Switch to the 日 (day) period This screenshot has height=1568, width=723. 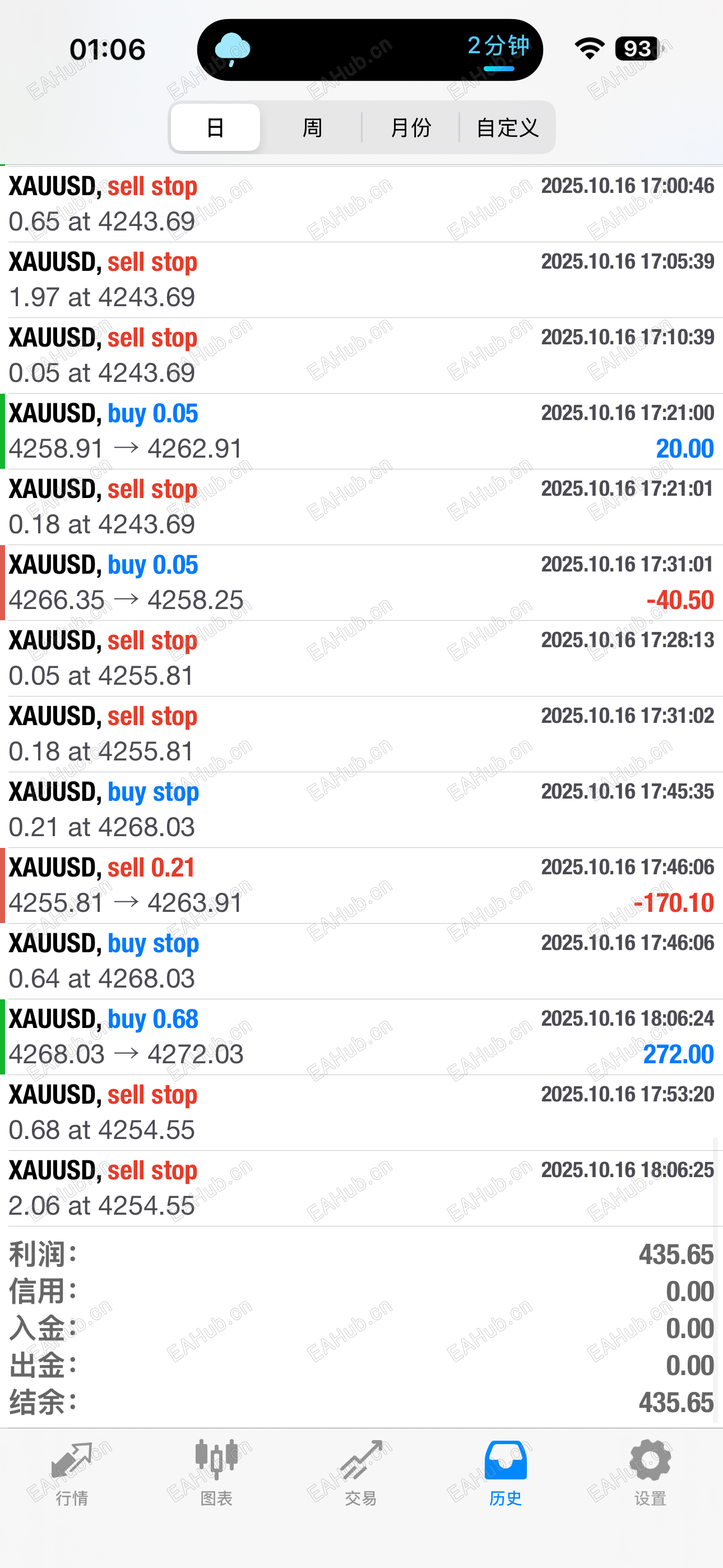pos(215,127)
